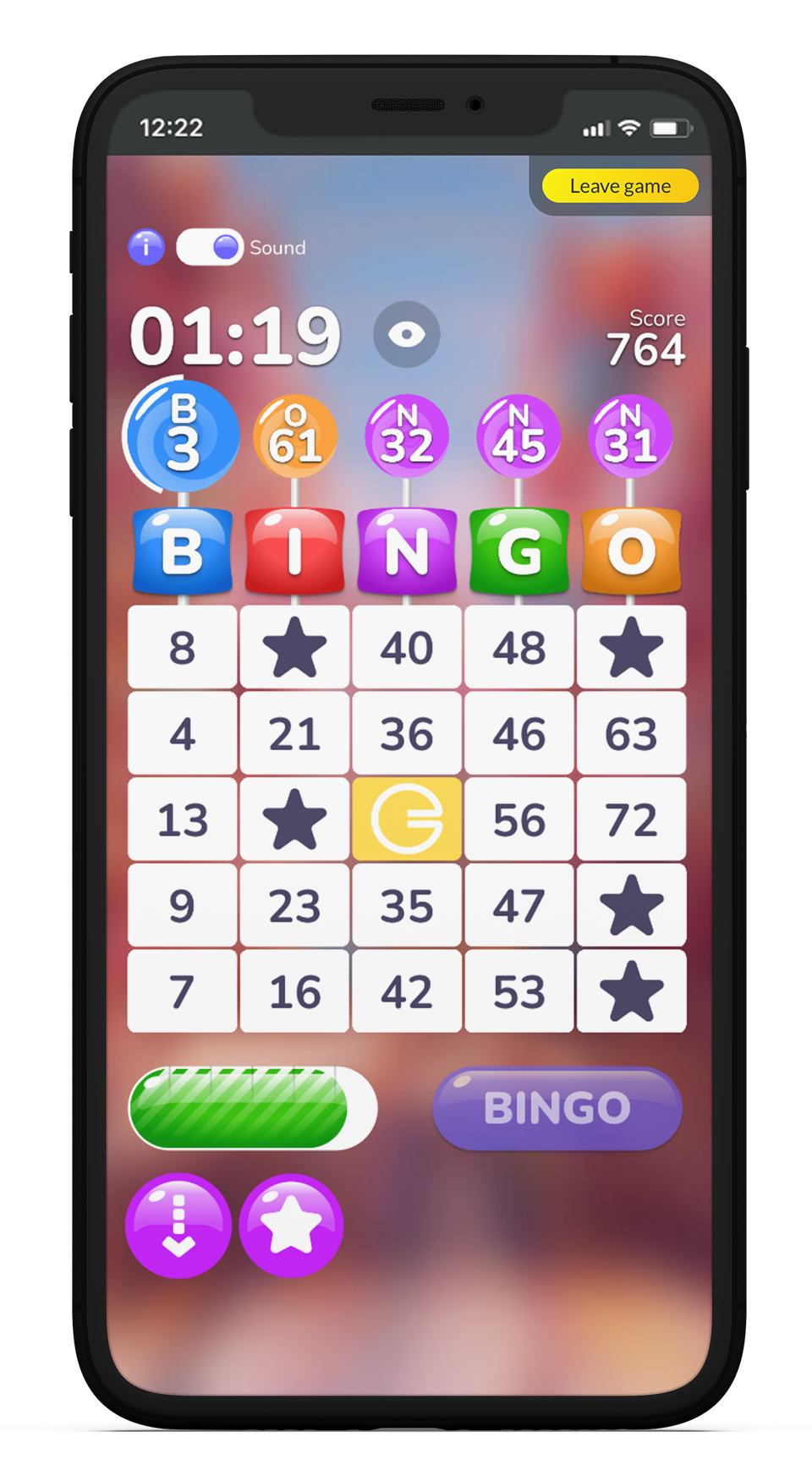
Task: Mark number 21 in the I column
Action: pos(294,733)
